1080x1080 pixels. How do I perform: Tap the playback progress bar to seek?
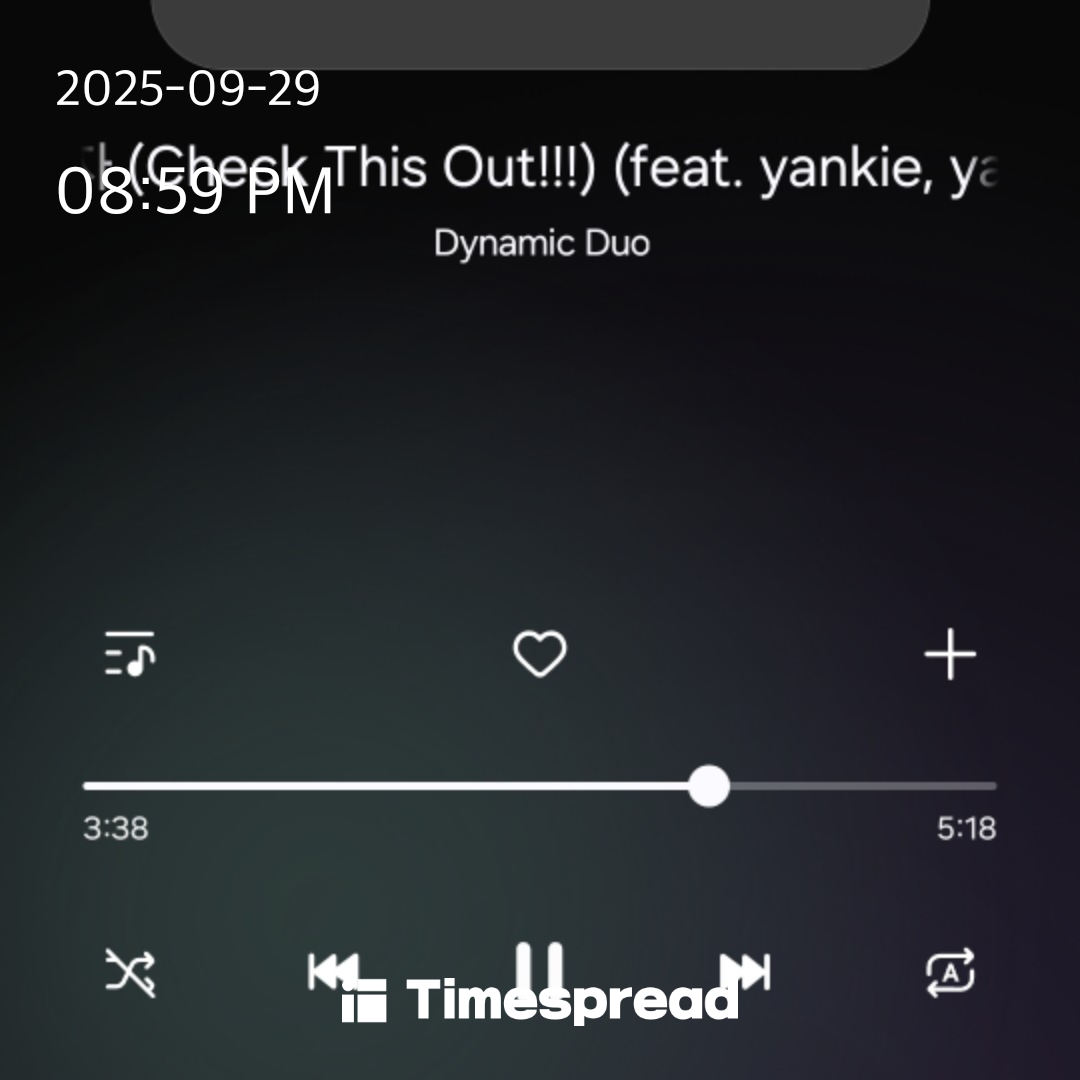[540, 786]
